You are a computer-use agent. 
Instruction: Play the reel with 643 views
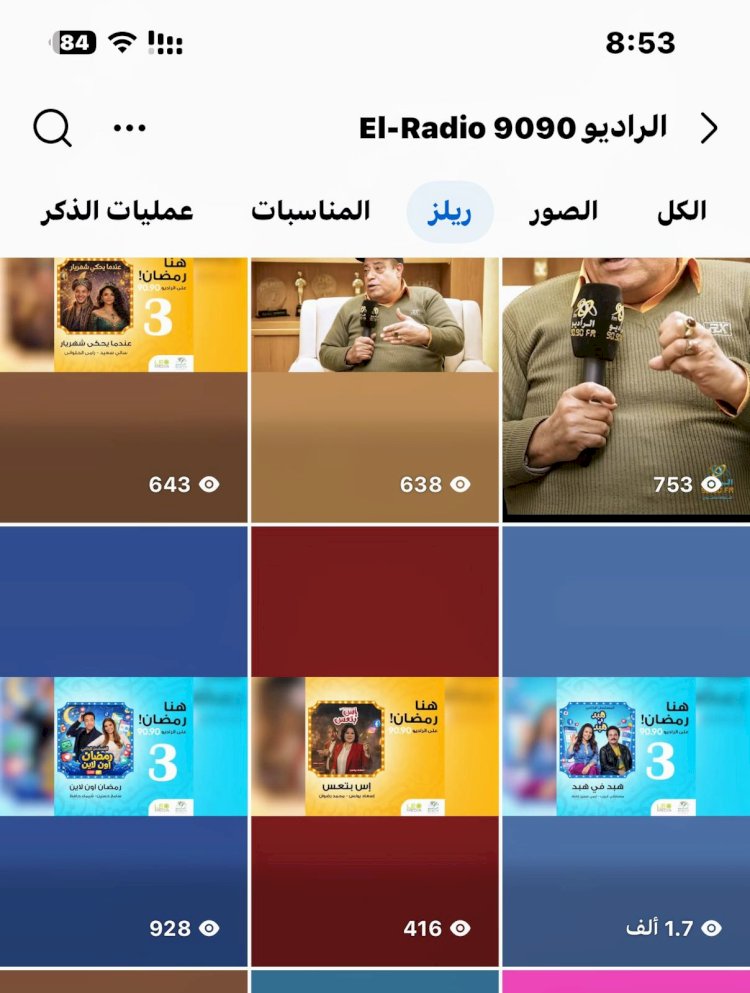click(123, 390)
